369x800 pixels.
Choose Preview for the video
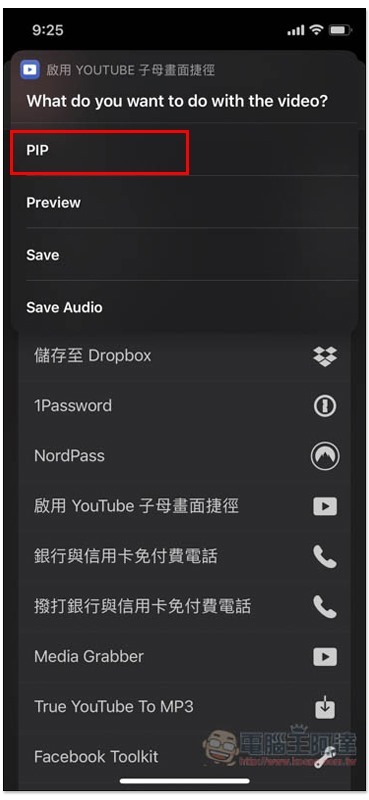click(x=185, y=203)
